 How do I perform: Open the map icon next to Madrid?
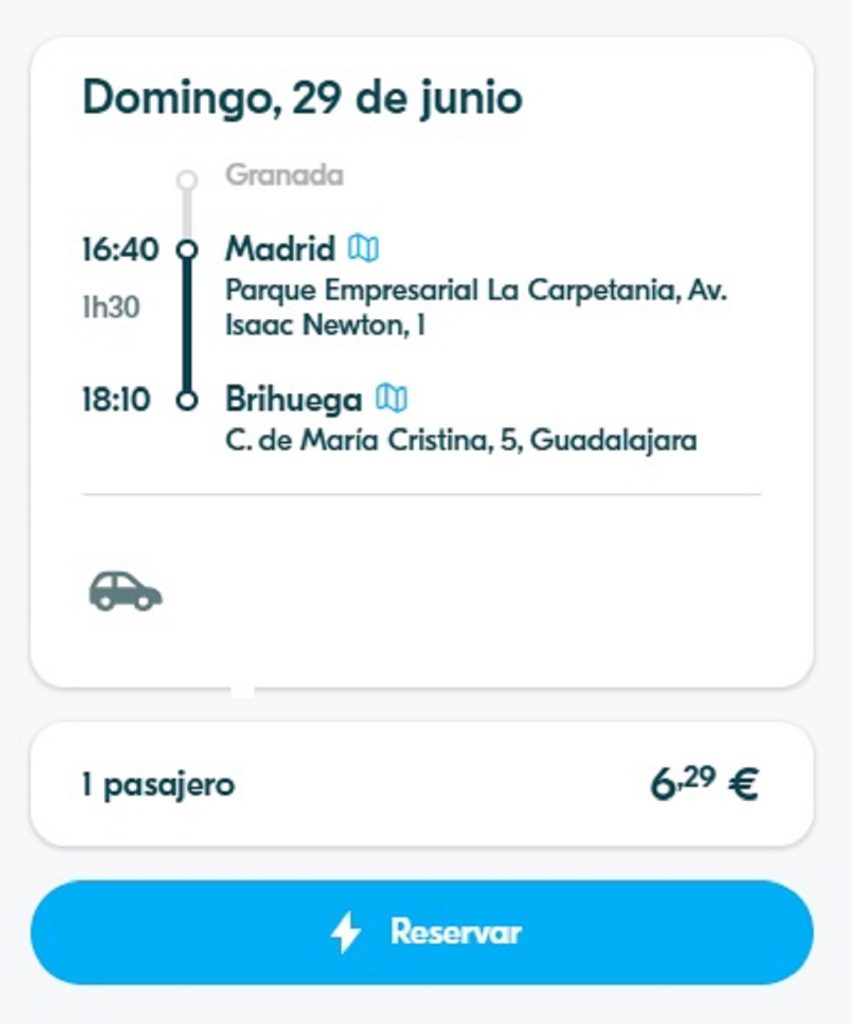click(x=364, y=247)
